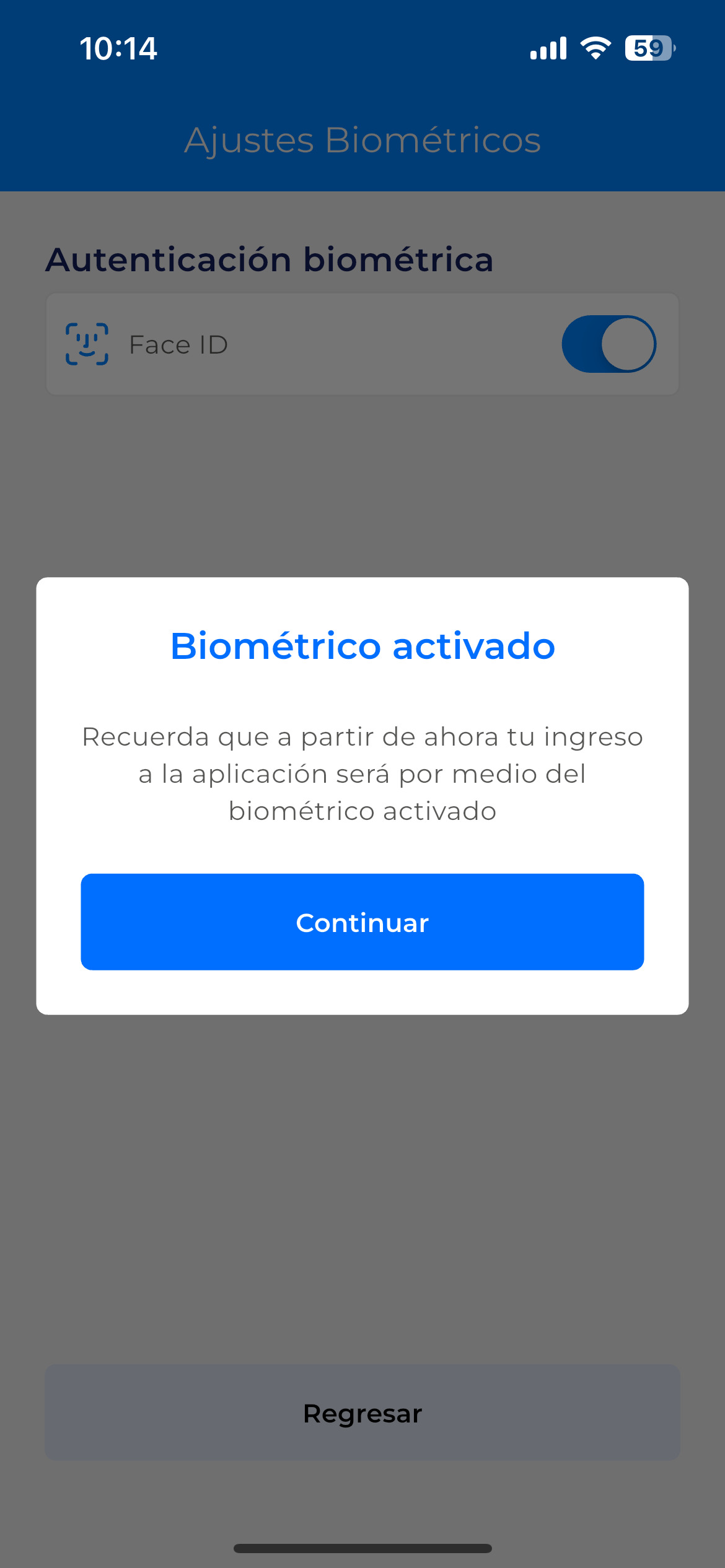
Task: Toggle the Face ID switch
Action: click(x=609, y=344)
